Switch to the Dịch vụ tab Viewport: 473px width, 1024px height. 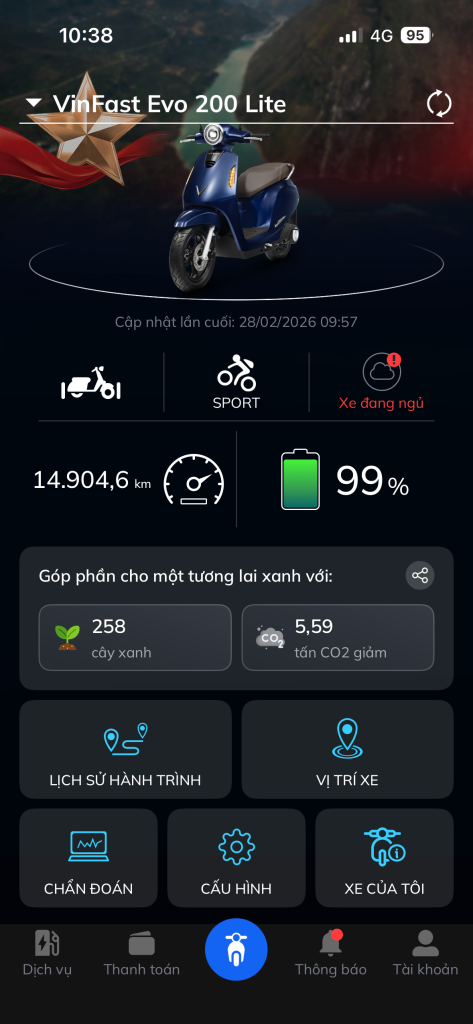(x=47, y=953)
